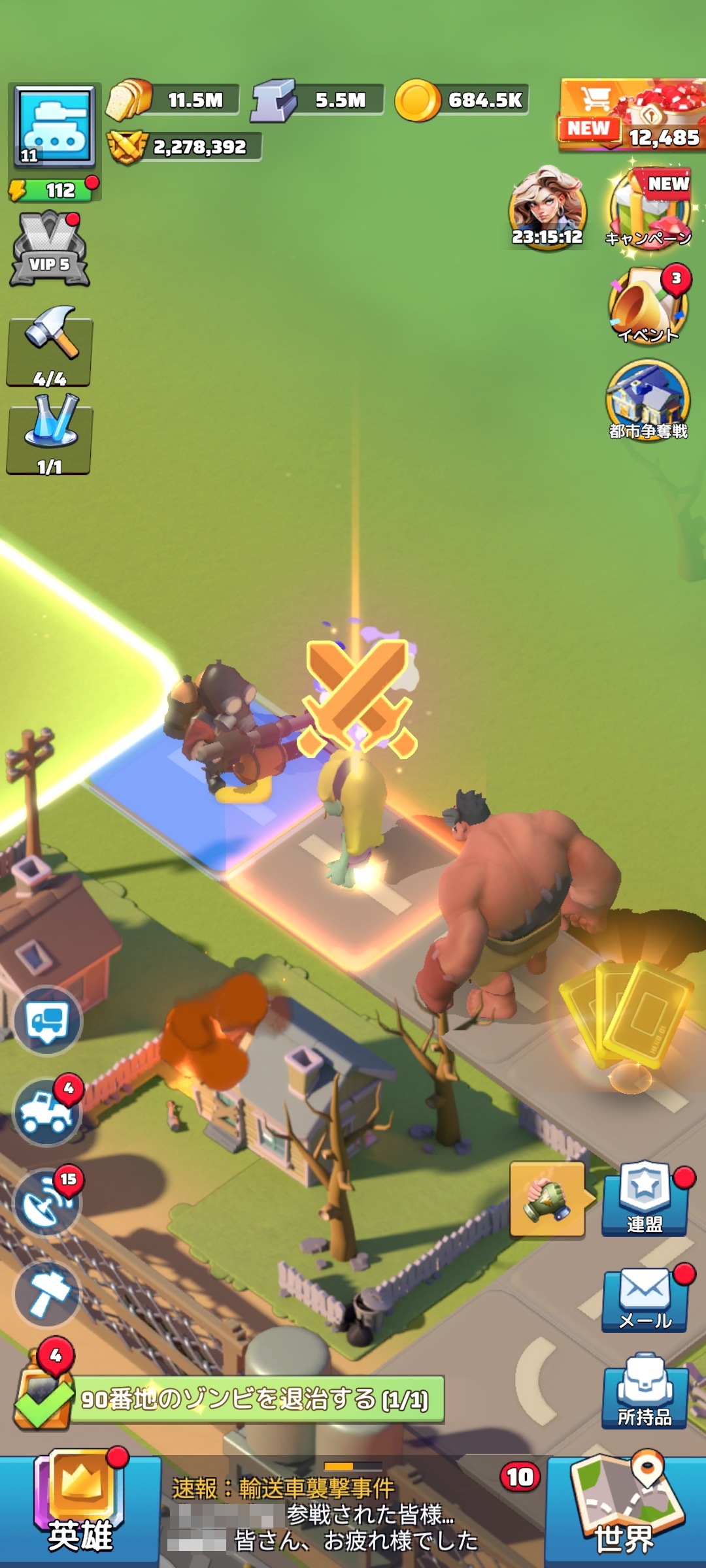The height and width of the screenshot is (1568, 706).
Task: Claim the 90番地のゾンビを退治する quest
Action: 229,1399
